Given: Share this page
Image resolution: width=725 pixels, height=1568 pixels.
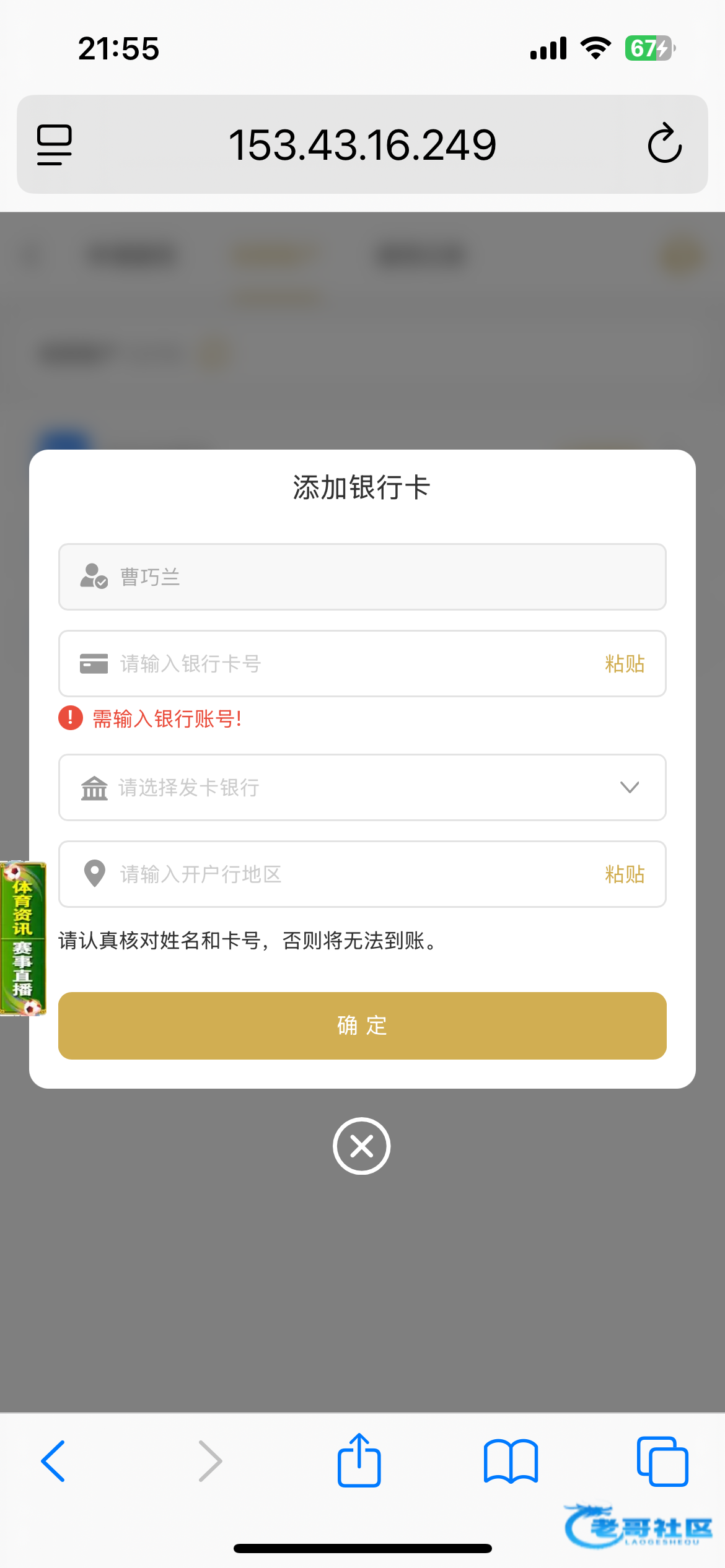Looking at the screenshot, I should [x=359, y=1461].
